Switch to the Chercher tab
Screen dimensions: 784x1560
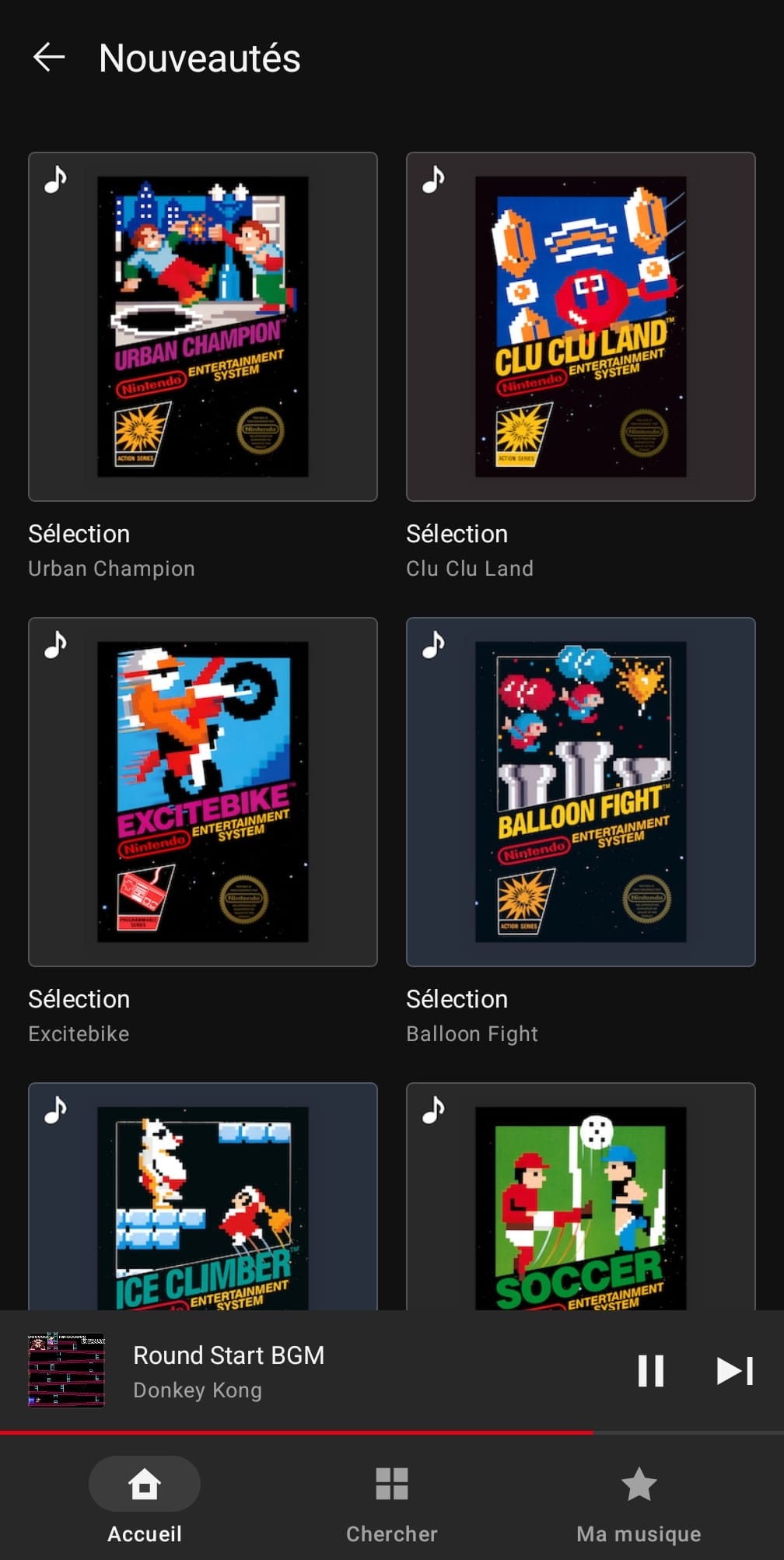click(x=392, y=1499)
